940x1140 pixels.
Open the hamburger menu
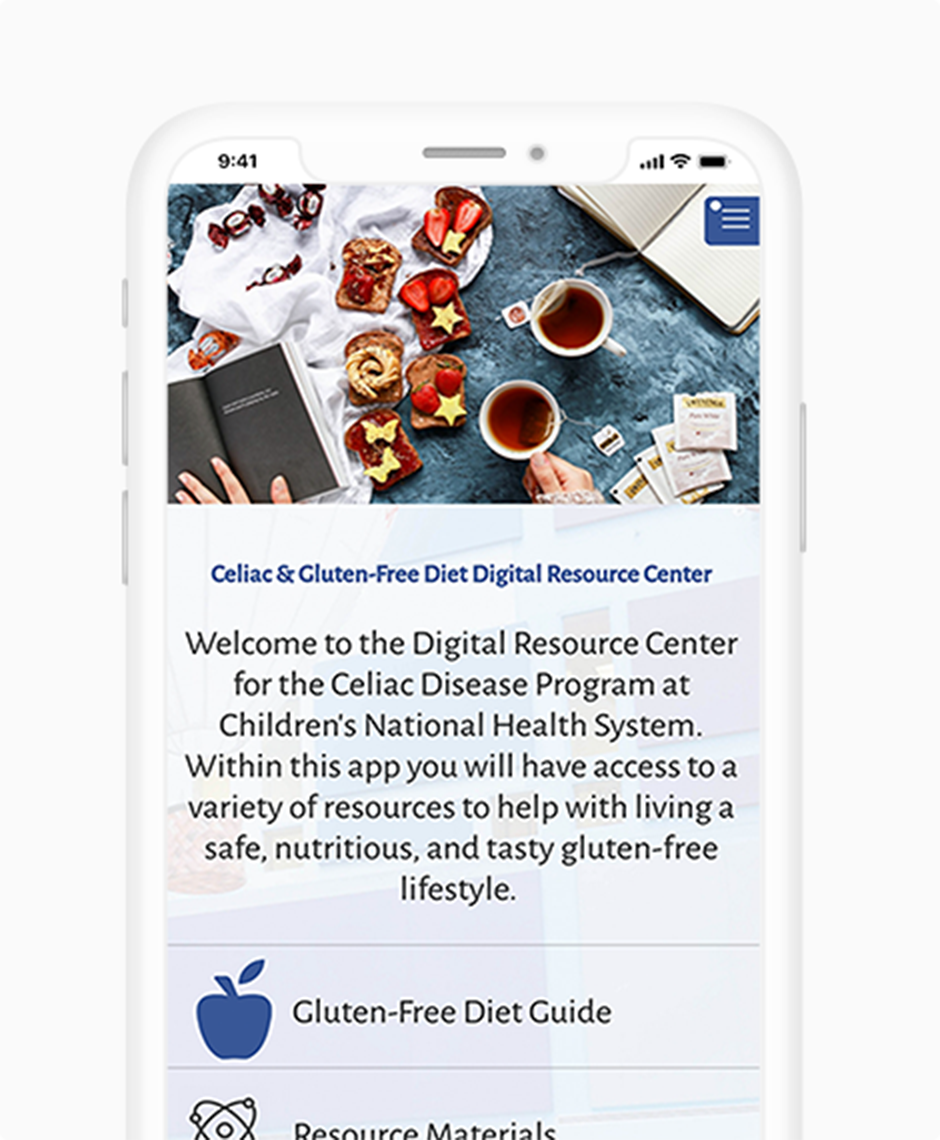click(x=732, y=220)
